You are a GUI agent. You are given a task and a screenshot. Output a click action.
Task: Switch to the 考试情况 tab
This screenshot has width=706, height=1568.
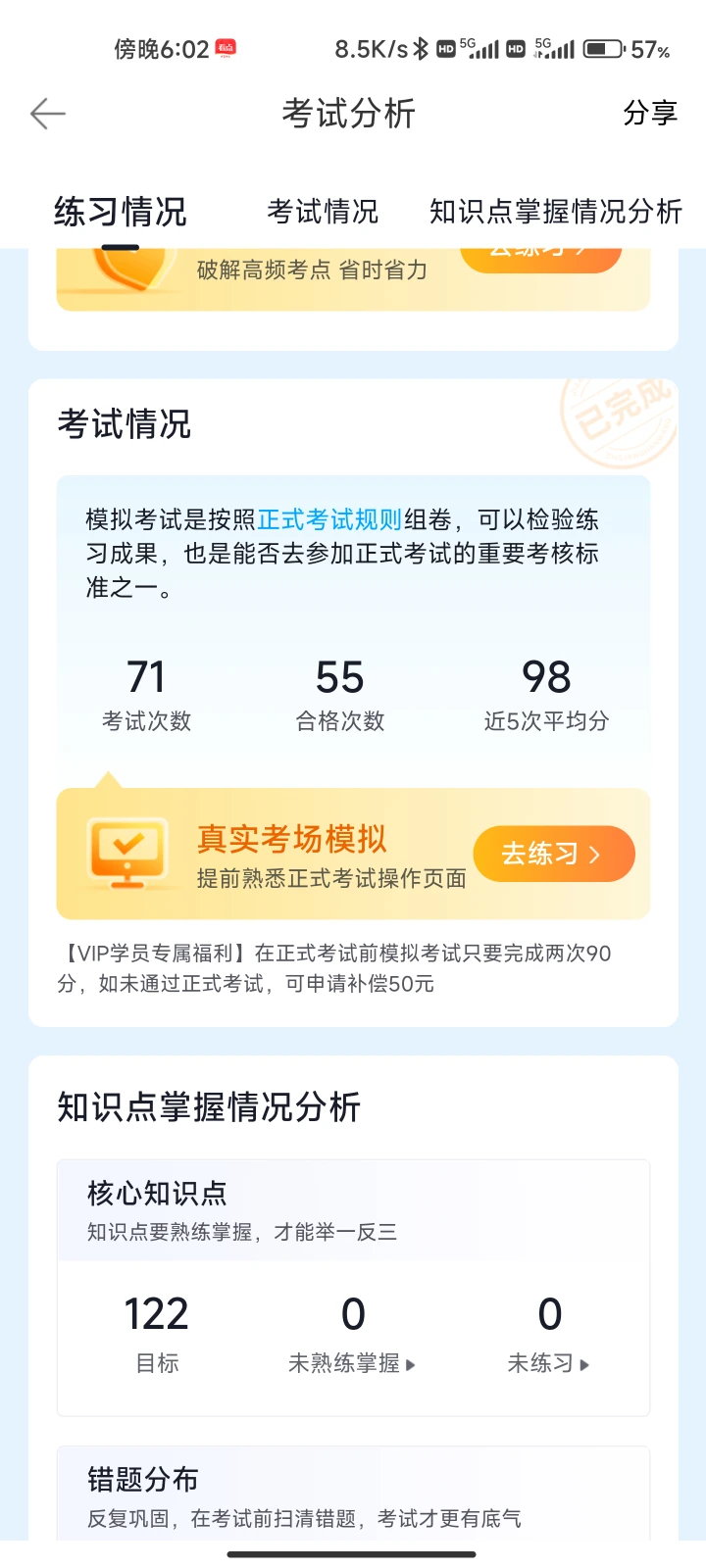[323, 212]
